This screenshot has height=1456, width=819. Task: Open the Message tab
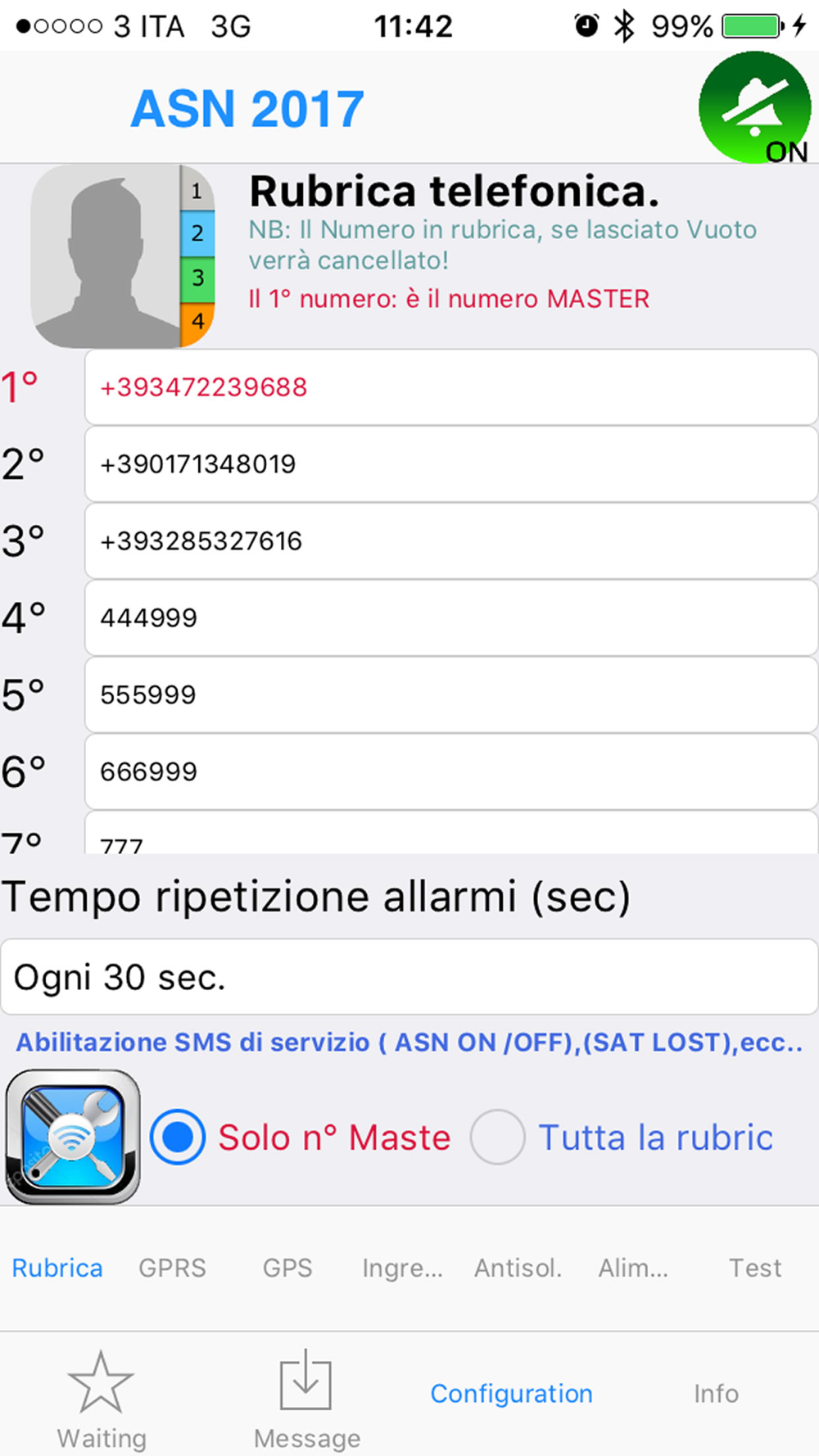coord(306,1400)
